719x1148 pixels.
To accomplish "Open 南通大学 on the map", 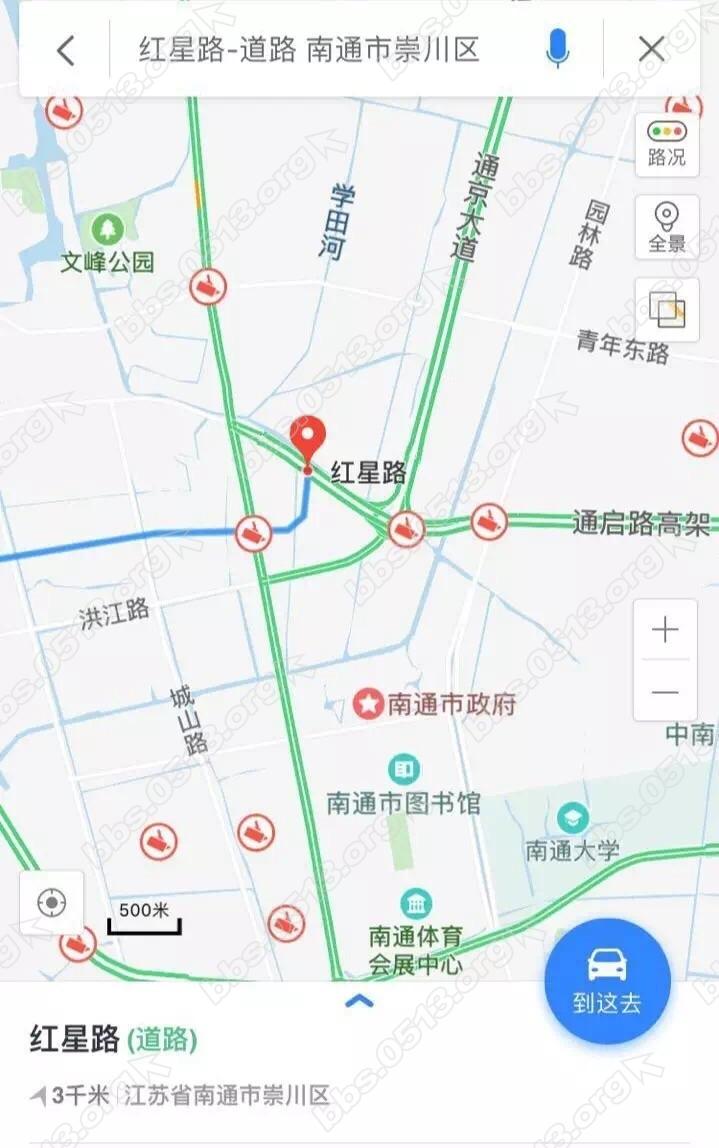I will pyautogui.click(x=573, y=819).
